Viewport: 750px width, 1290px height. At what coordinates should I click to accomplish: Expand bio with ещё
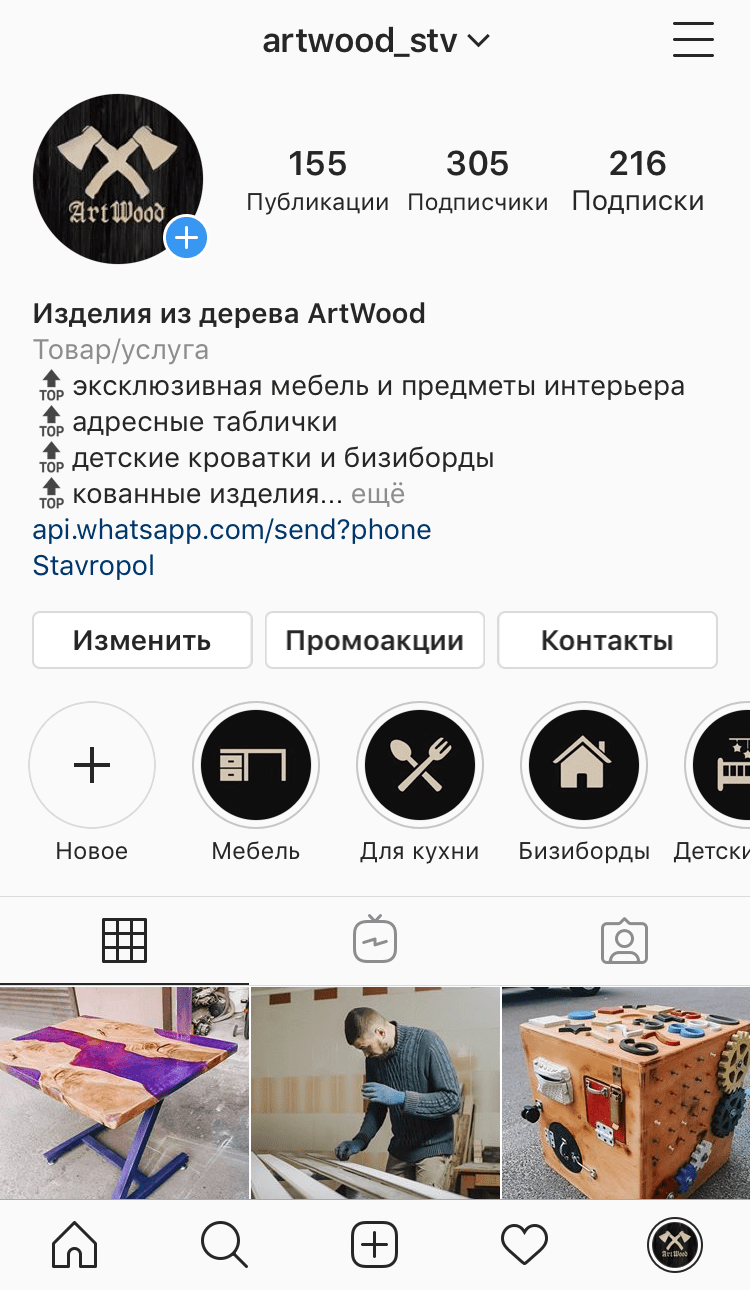[378, 494]
